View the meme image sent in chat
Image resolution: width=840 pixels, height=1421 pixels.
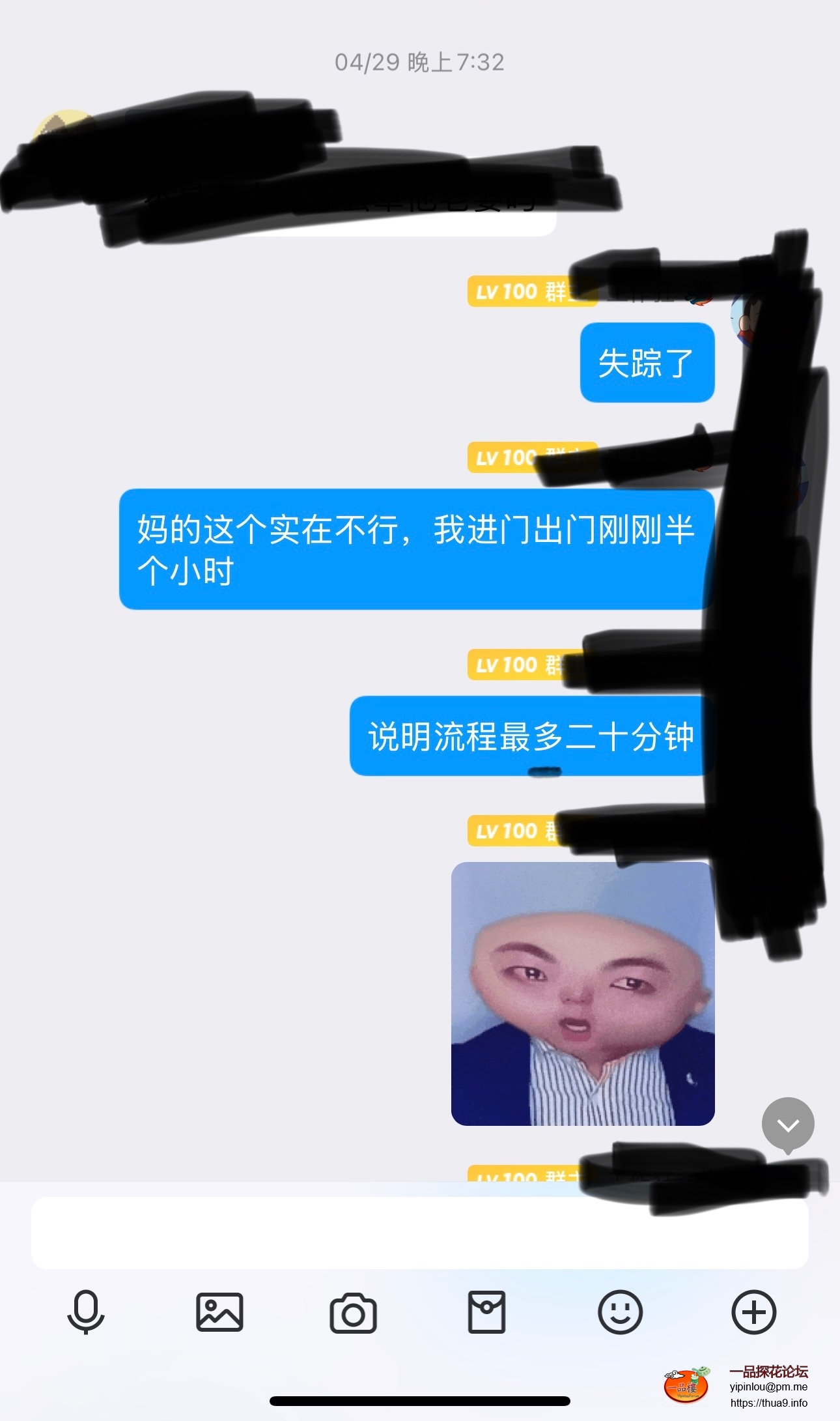[583, 994]
